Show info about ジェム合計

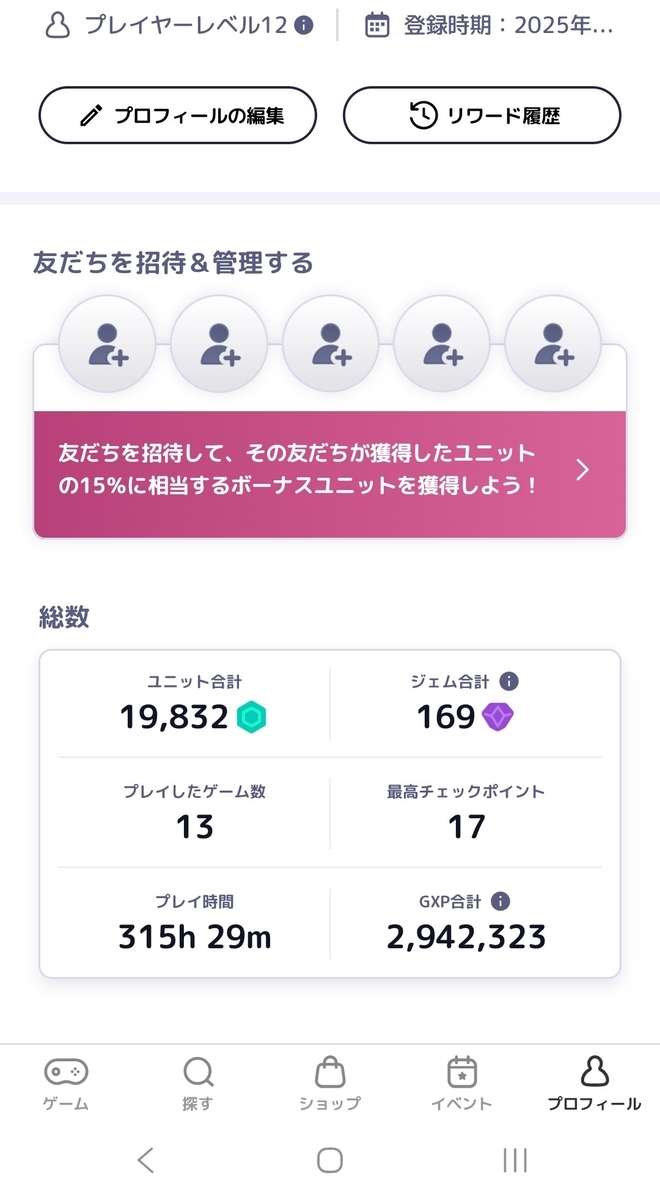[508, 682]
